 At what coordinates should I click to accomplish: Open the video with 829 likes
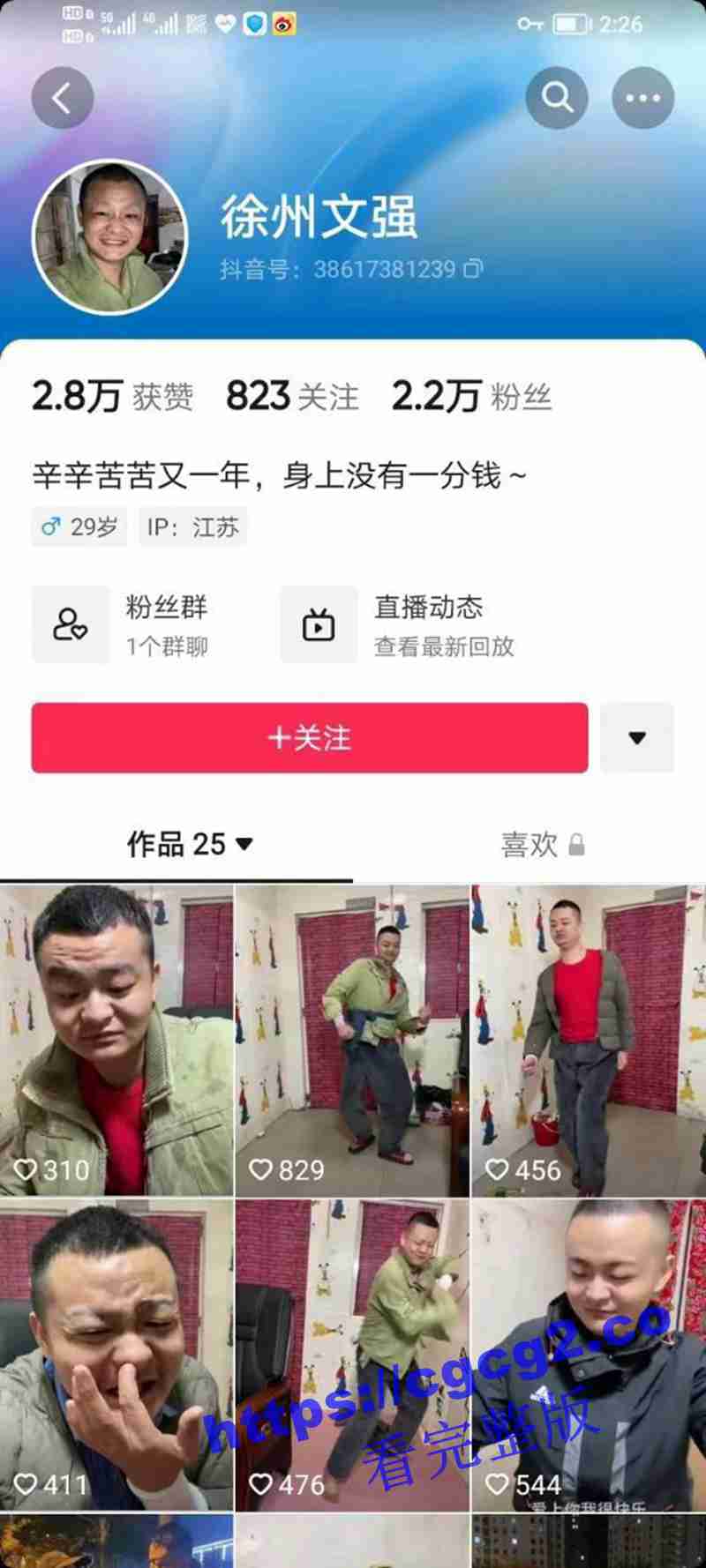(352, 1041)
